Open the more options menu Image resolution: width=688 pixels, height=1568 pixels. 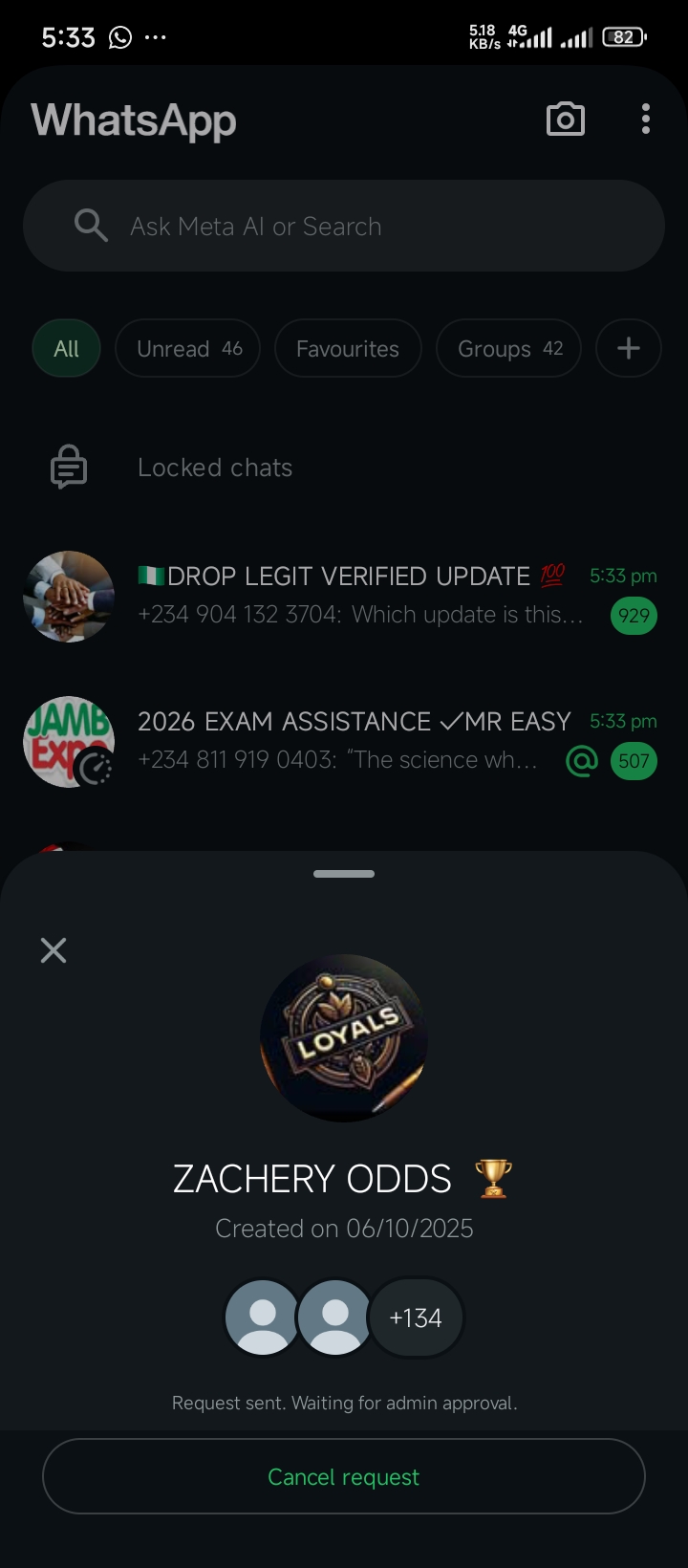coord(646,120)
